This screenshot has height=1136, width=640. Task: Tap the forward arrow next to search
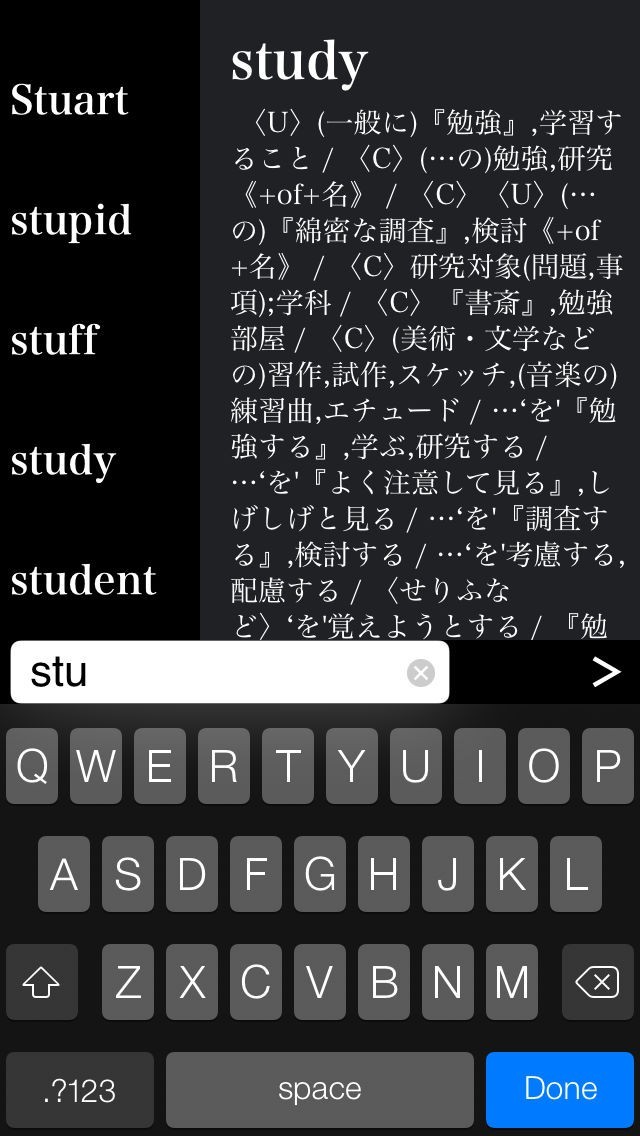(x=605, y=672)
